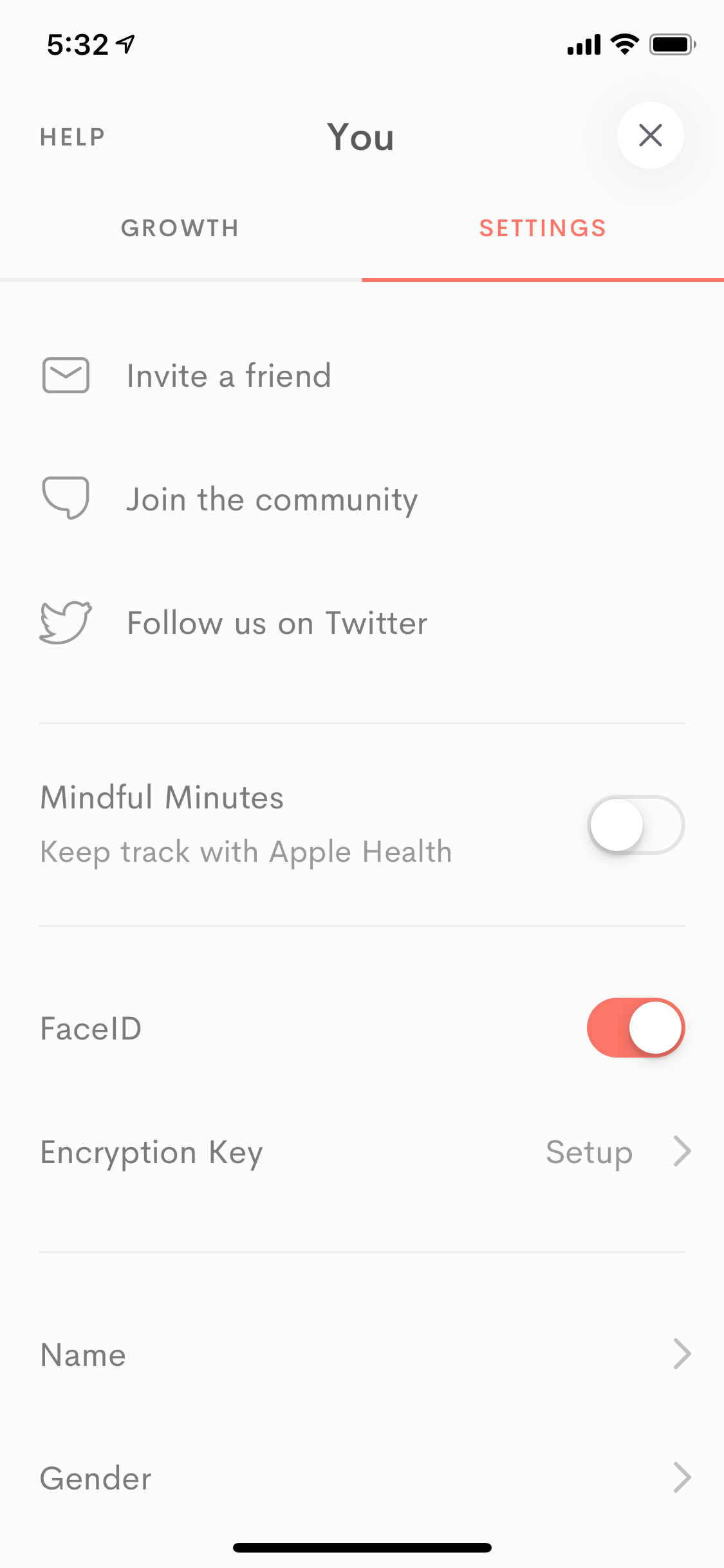Turn off the FaceID switch
The image size is (724, 1568).
click(636, 1028)
